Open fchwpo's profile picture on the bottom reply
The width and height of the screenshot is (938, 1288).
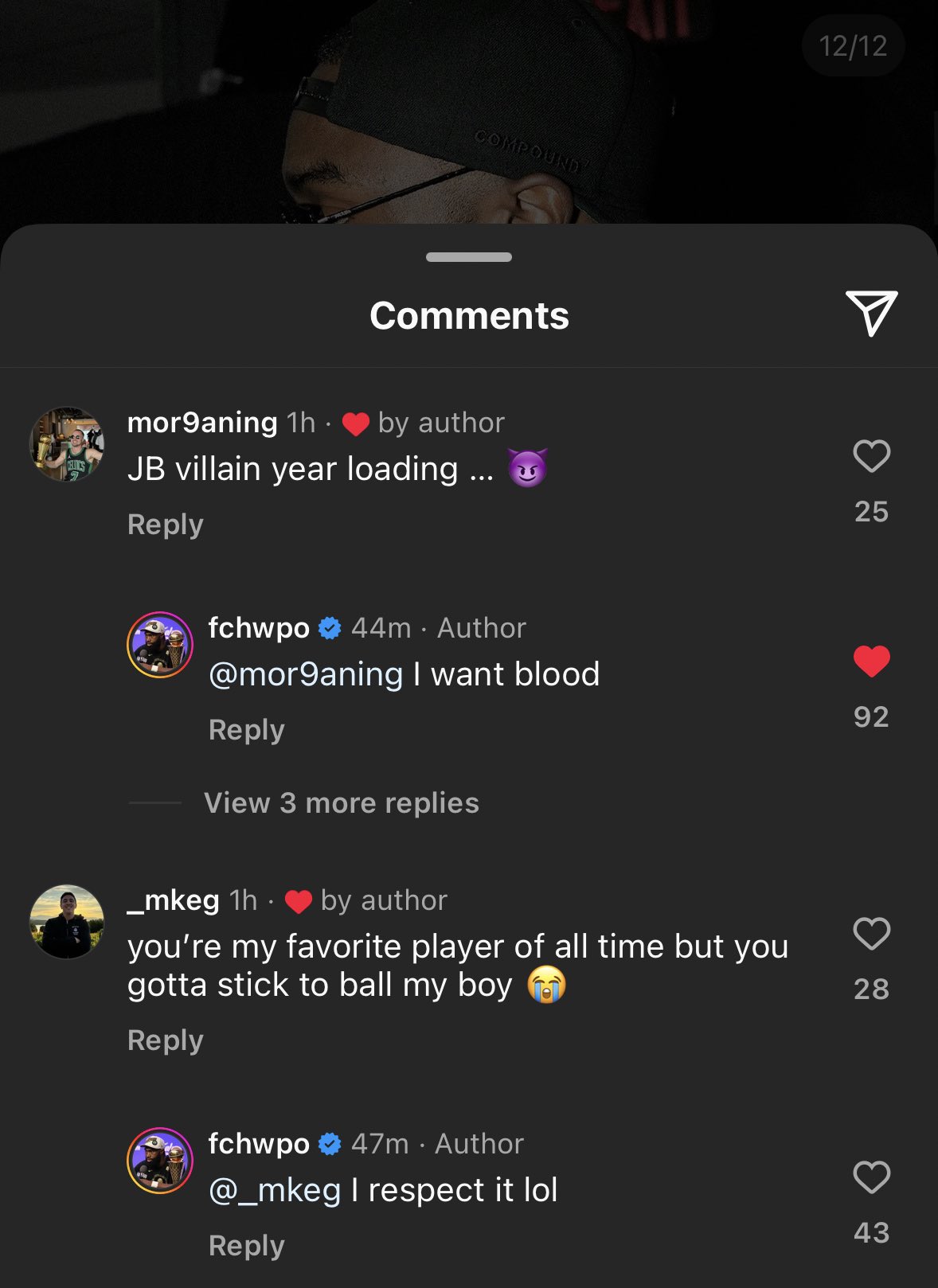coord(160,1160)
